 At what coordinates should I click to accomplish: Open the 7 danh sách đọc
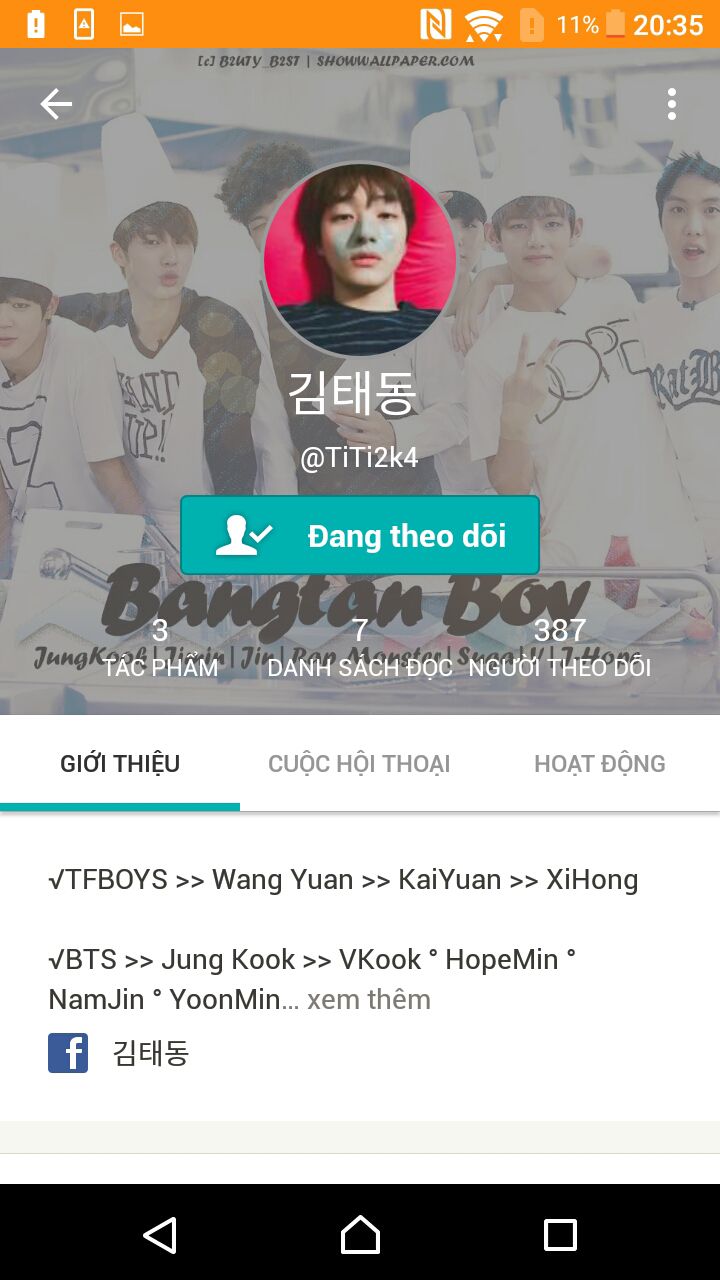360,648
